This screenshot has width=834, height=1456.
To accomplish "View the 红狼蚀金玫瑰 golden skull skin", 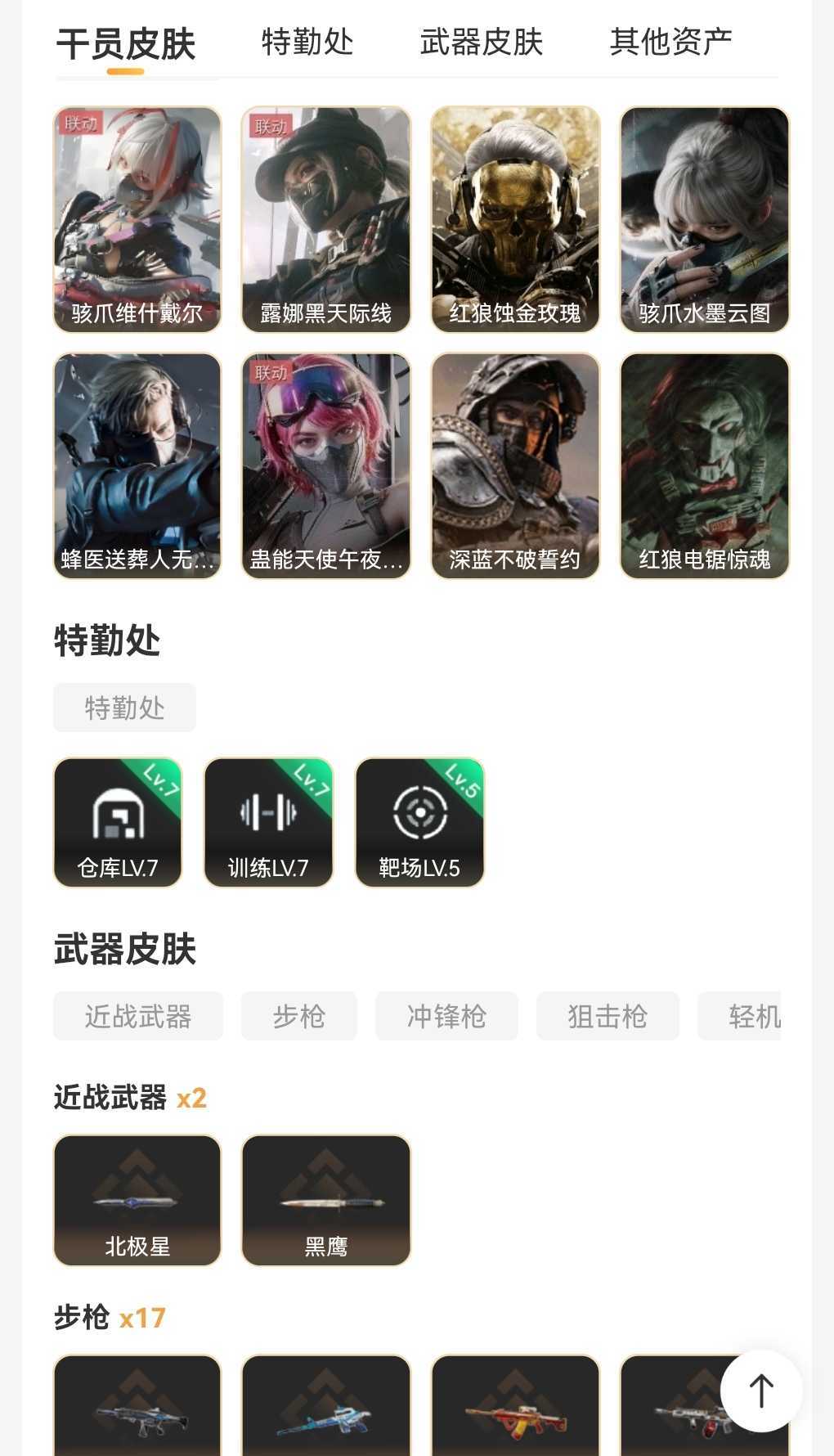I will click(513, 217).
